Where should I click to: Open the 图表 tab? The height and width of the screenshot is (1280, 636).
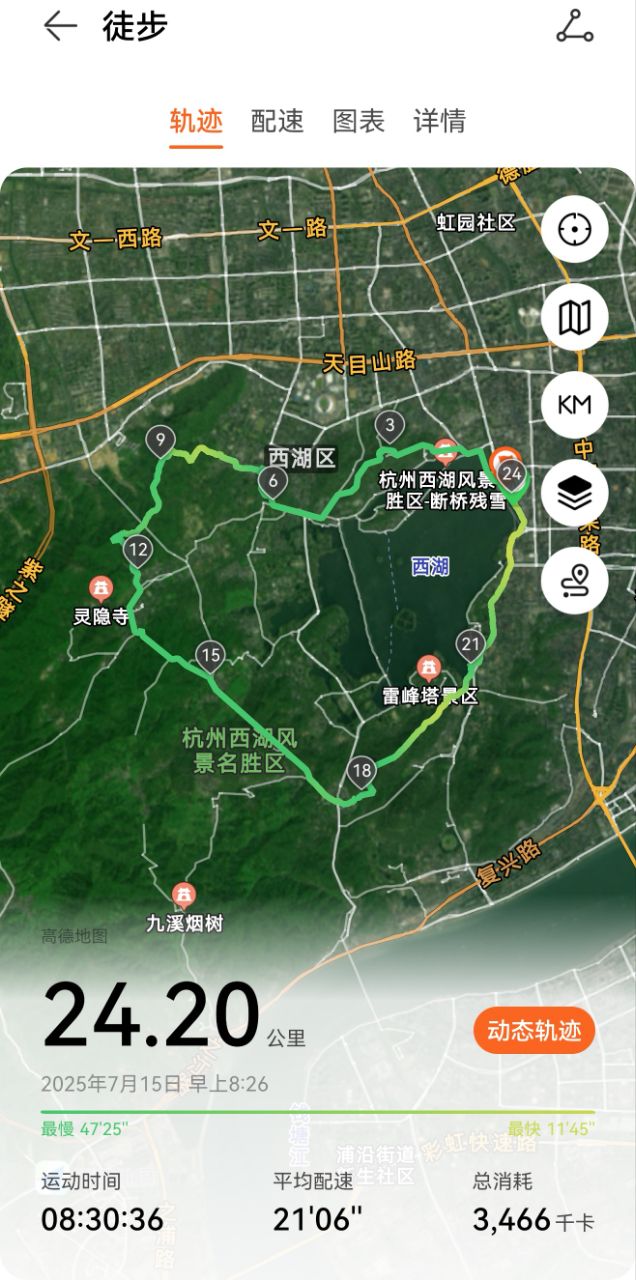358,121
